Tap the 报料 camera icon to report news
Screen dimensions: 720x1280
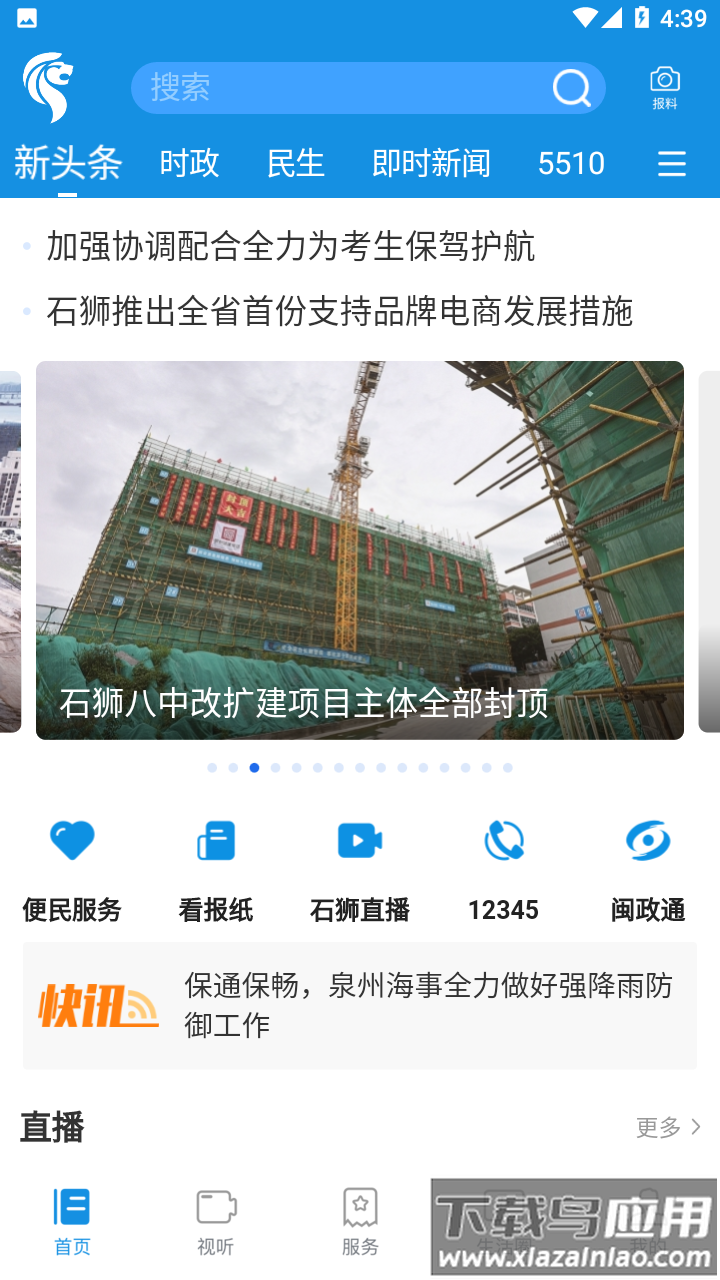(663, 87)
